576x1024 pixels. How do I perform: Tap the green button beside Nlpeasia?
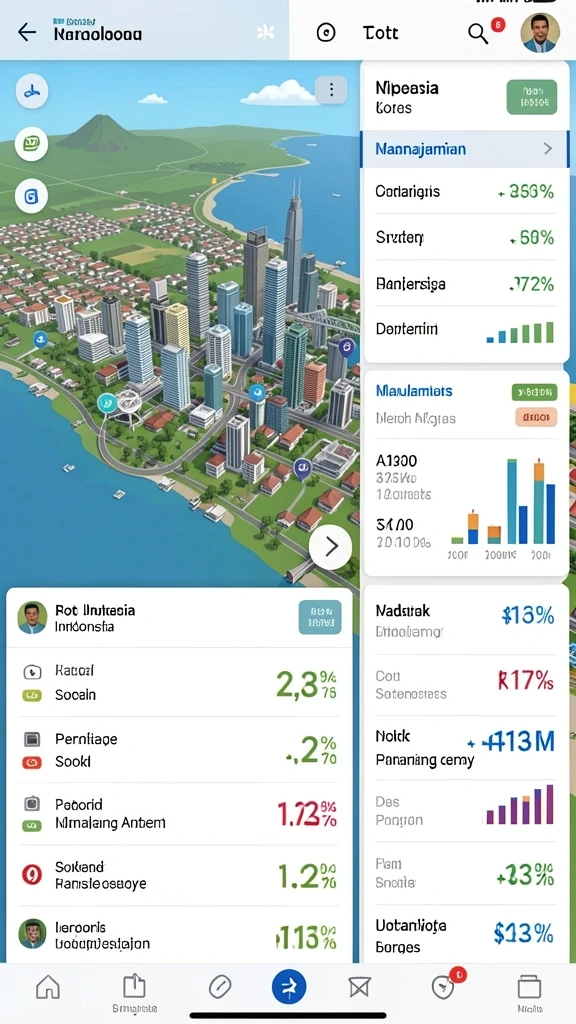532,97
